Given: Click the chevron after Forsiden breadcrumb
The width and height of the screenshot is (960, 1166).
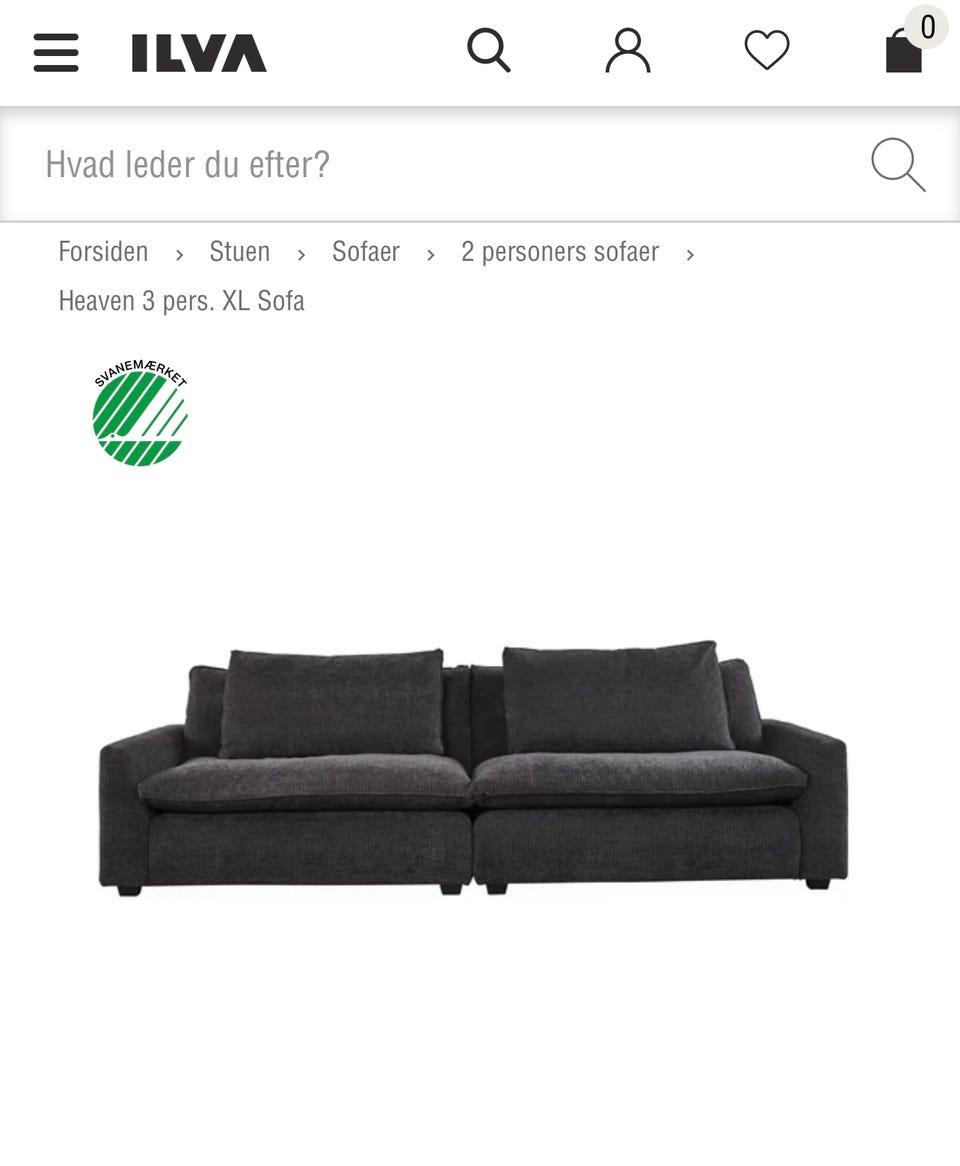Looking at the screenshot, I should coord(179,254).
